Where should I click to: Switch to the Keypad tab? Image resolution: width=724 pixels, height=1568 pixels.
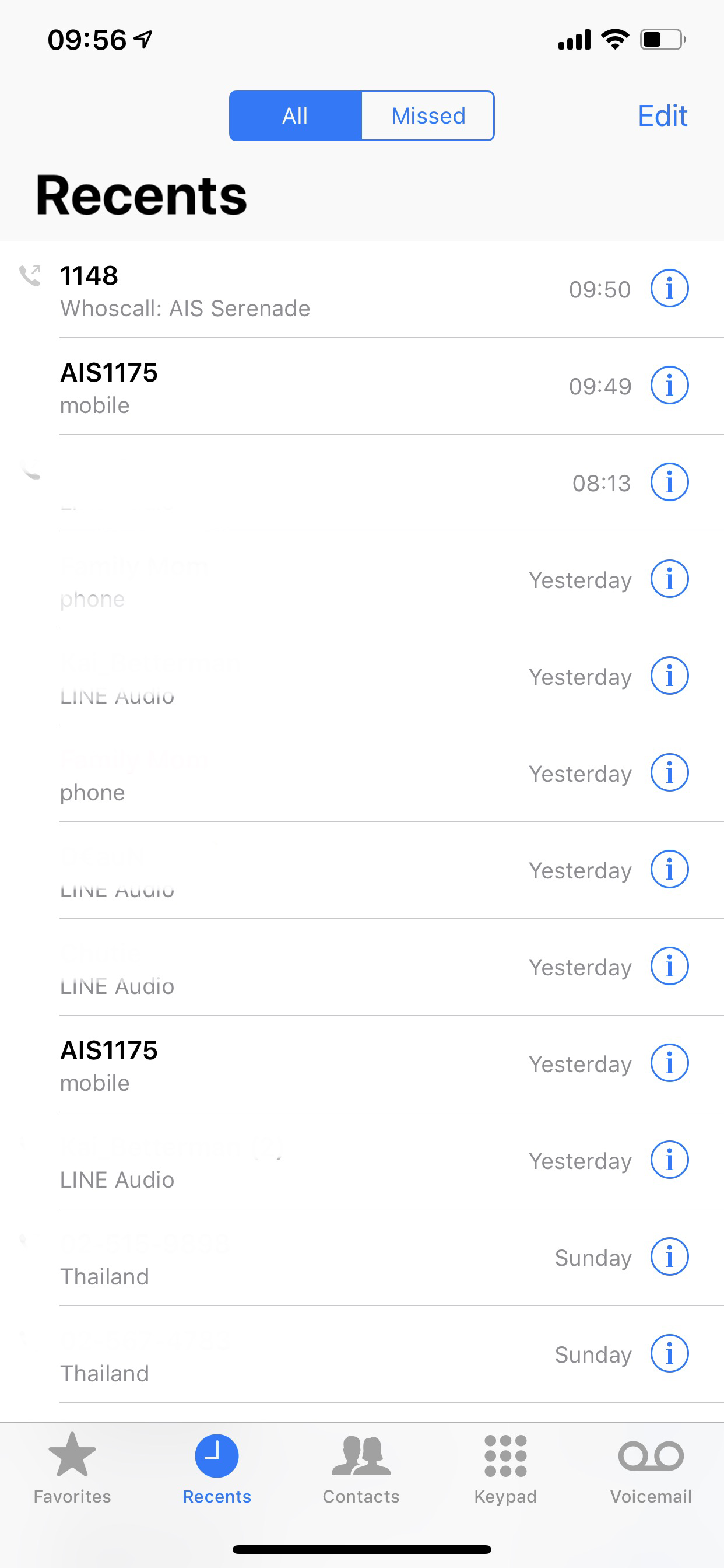(505, 1468)
